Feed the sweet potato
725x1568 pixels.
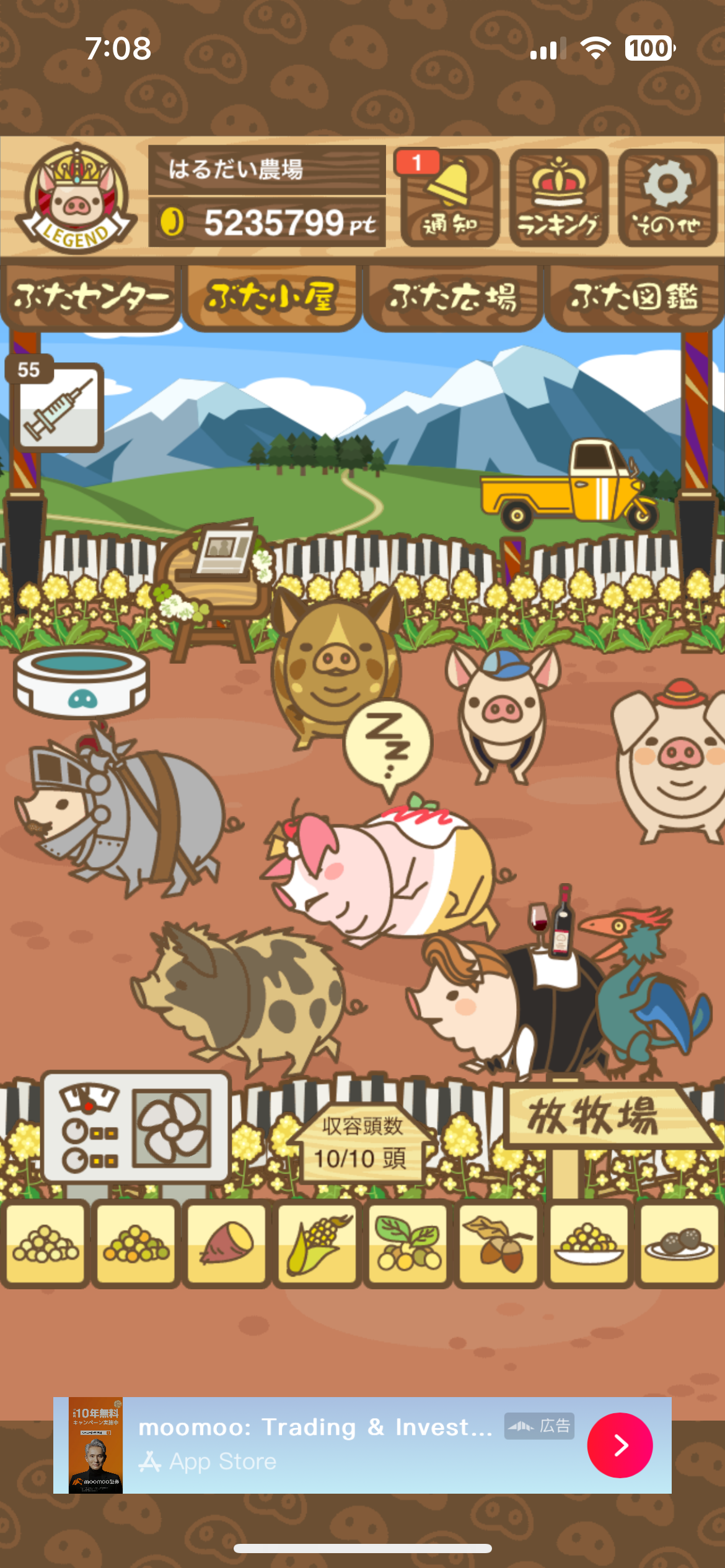tap(227, 1243)
